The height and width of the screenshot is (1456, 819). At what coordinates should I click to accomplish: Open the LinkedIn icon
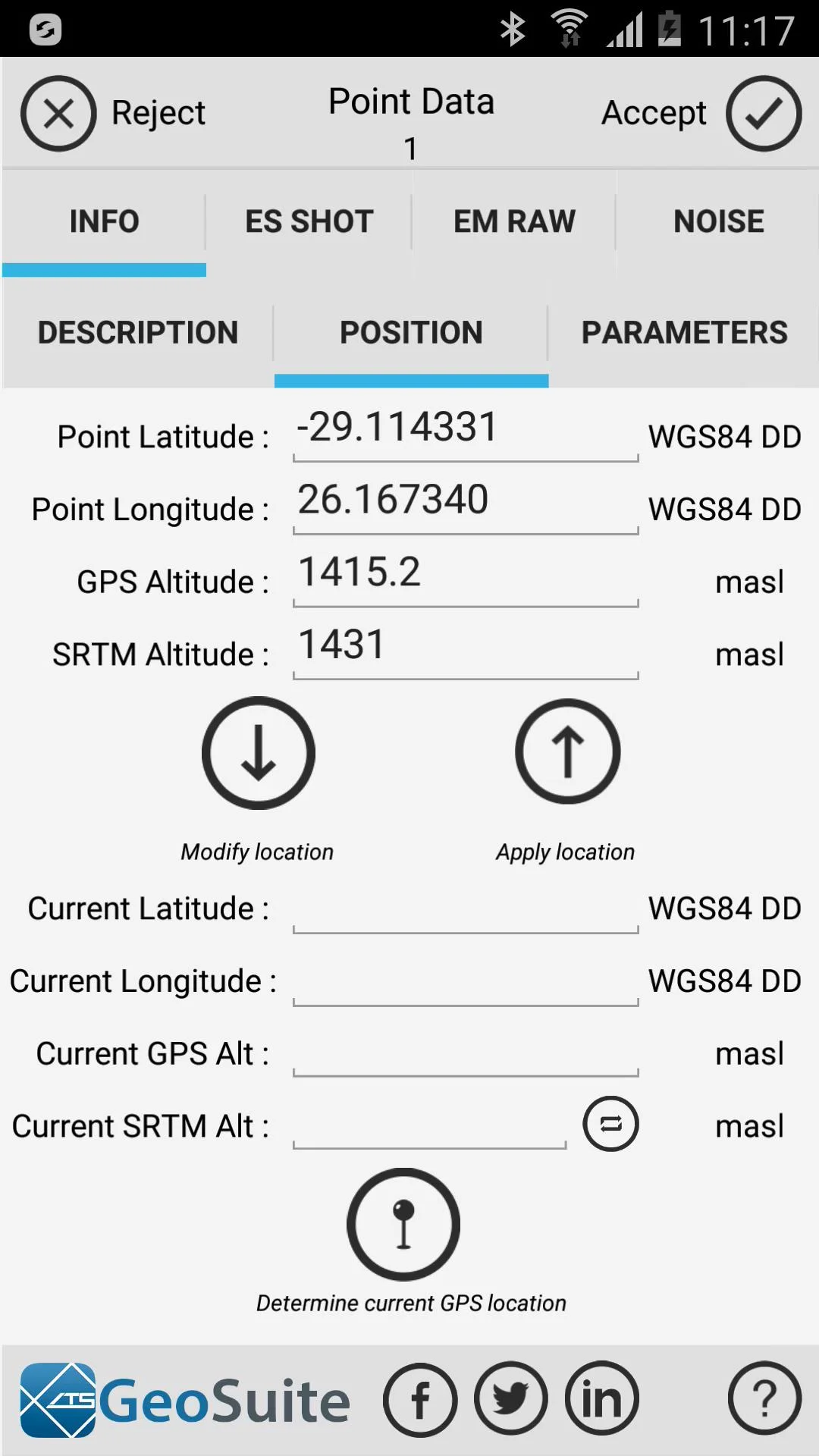pyautogui.click(x=602, y=1398)
